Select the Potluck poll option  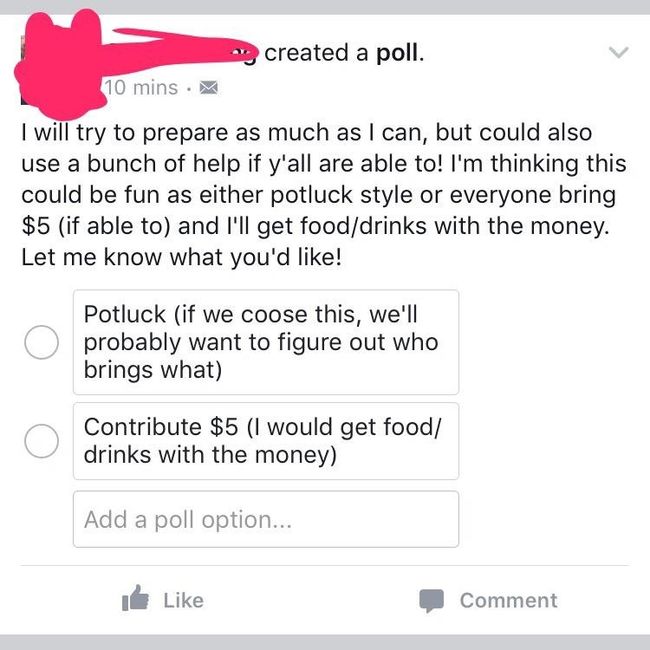click(41, 343)
